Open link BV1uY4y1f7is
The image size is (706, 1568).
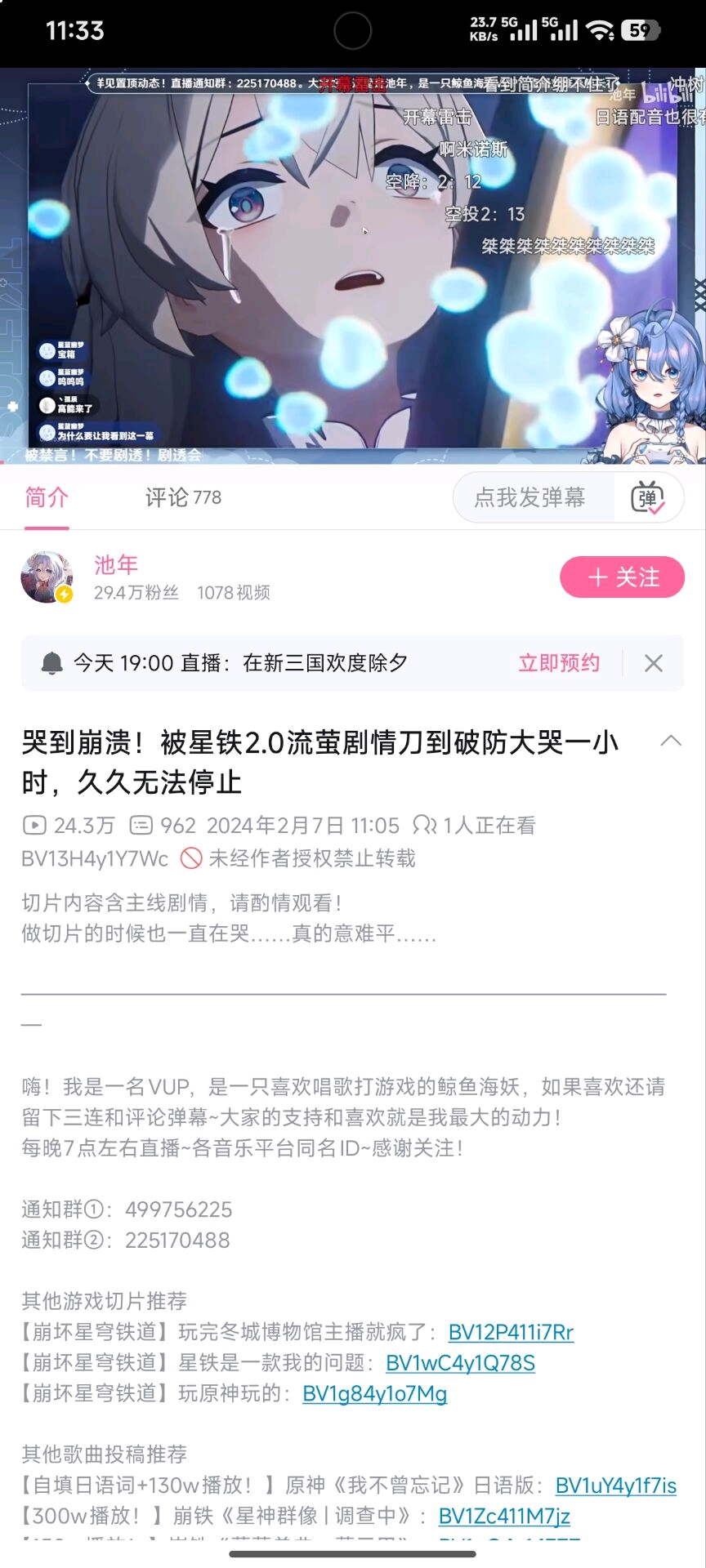click(615, 1486)
